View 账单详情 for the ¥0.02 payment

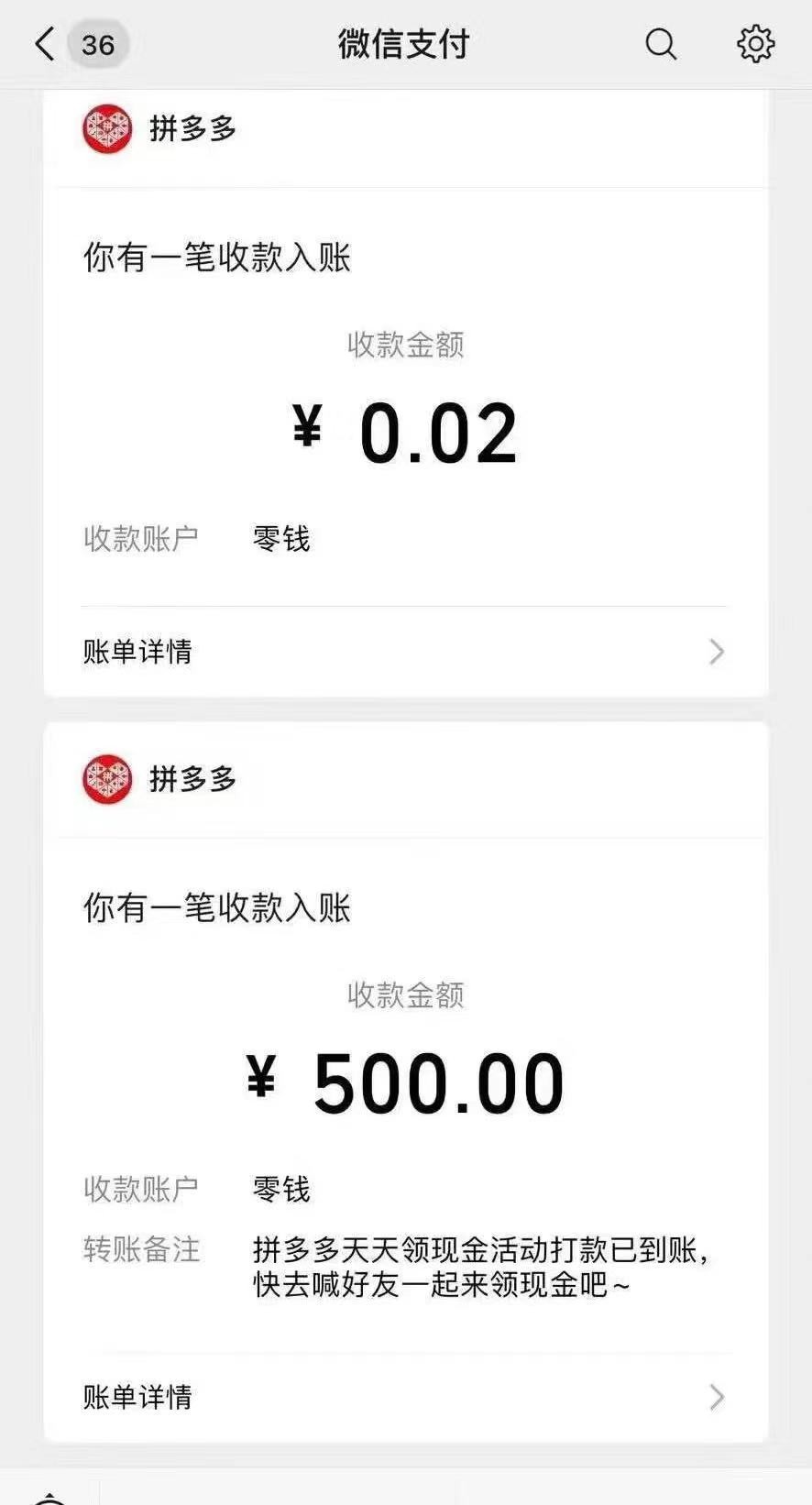(403, 652)
